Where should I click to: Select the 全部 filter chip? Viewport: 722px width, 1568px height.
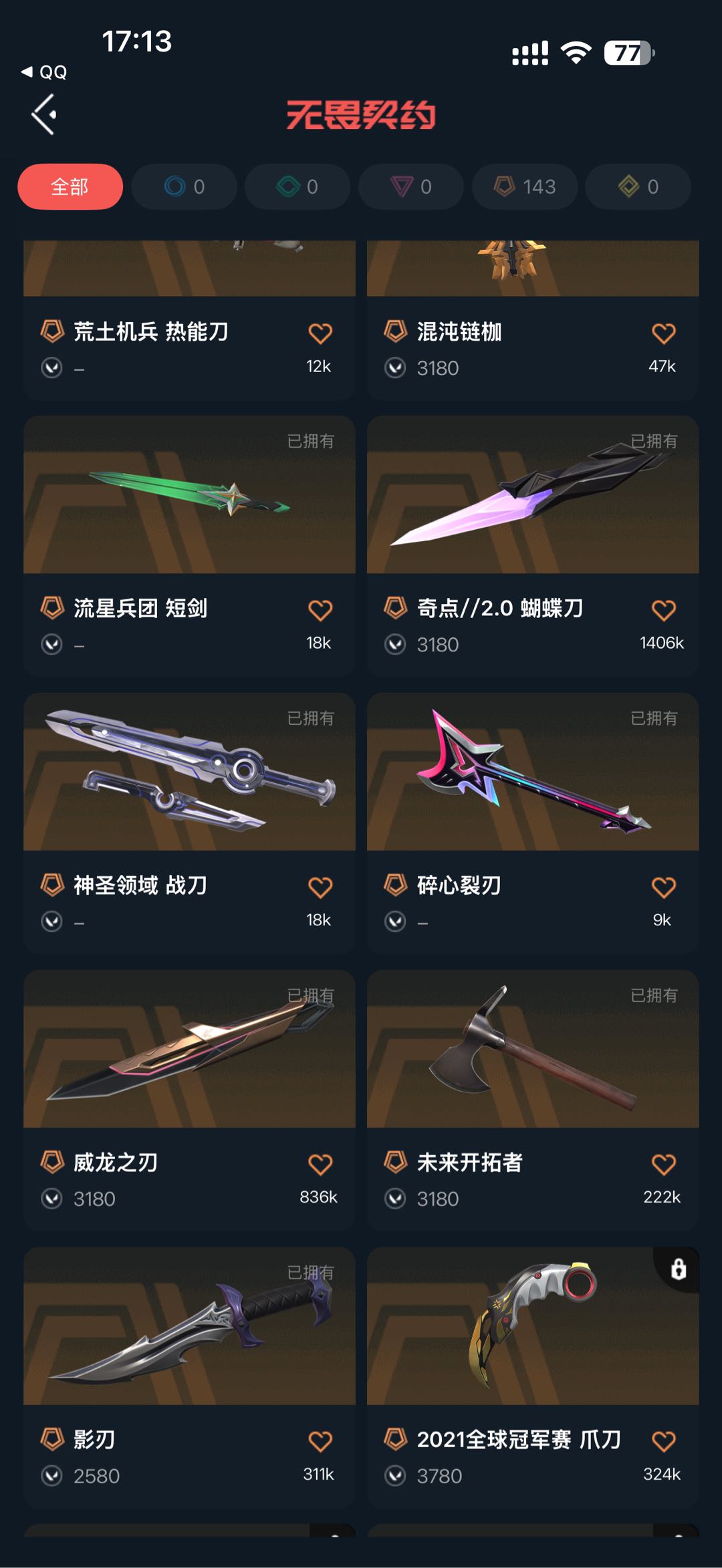[x=70, y=186]
